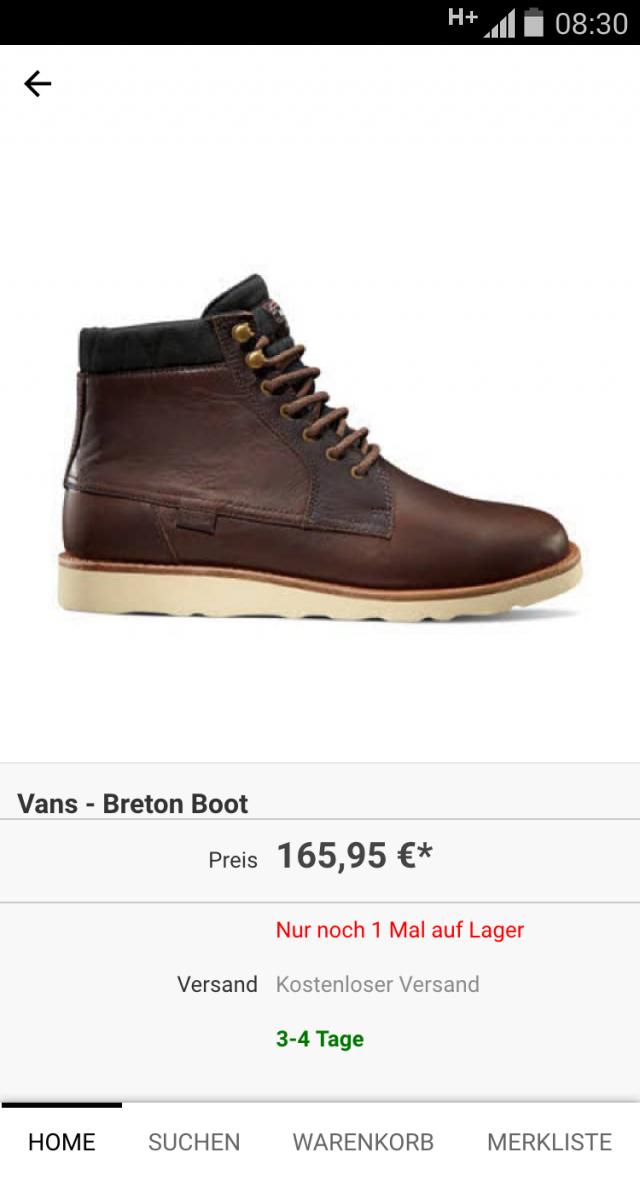Switch to the SUCHEN tab
This screenshot has height=1181, width=640.
point(194,1142)
